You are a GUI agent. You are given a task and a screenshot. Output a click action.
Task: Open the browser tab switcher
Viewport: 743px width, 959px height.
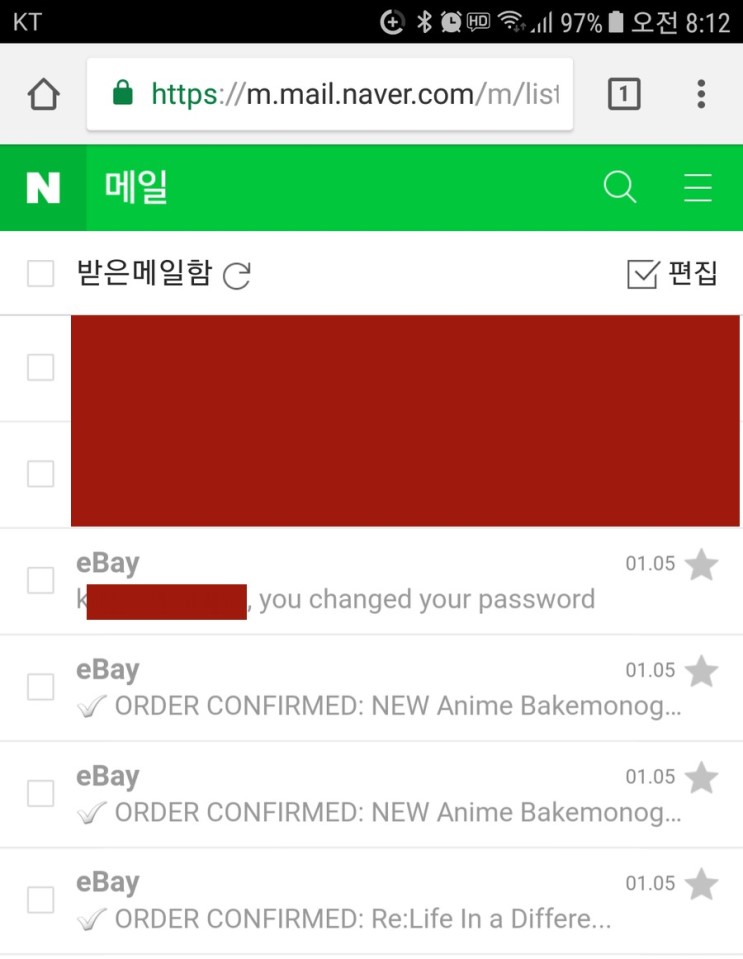[x=624, y=95]
